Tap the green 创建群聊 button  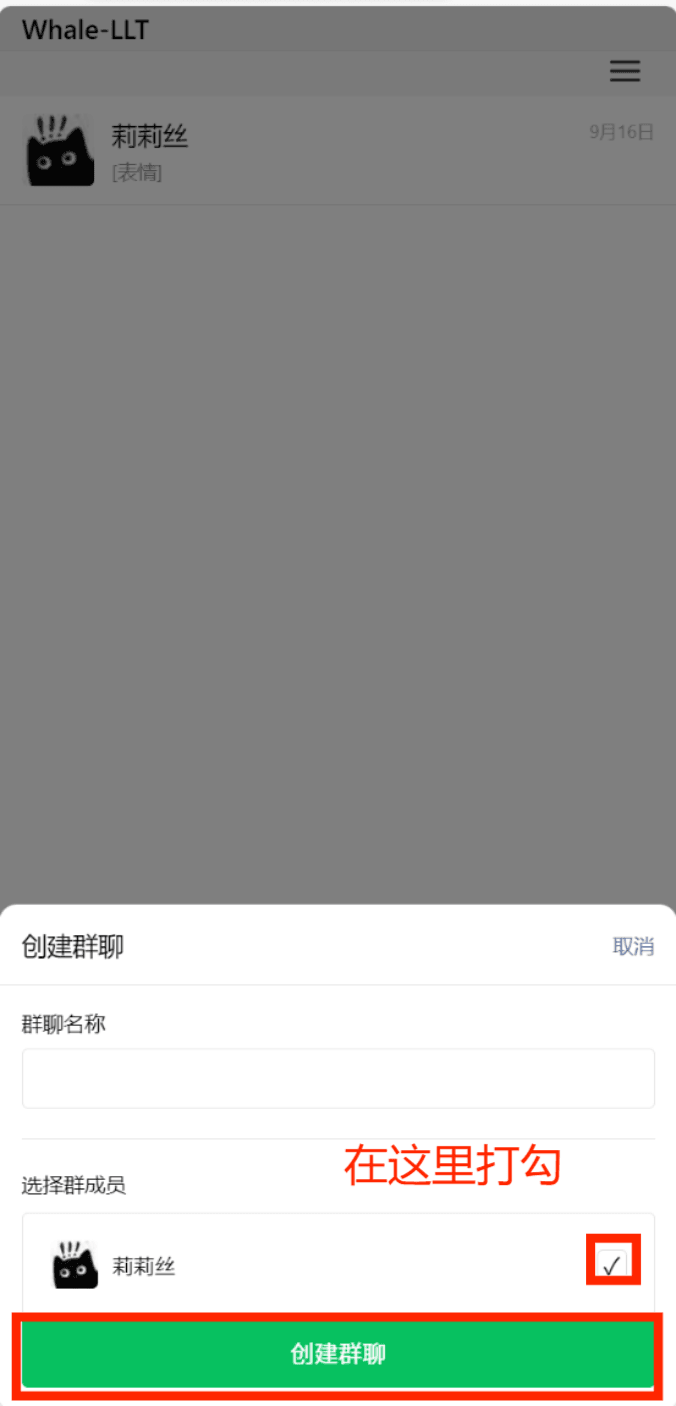338,1354
